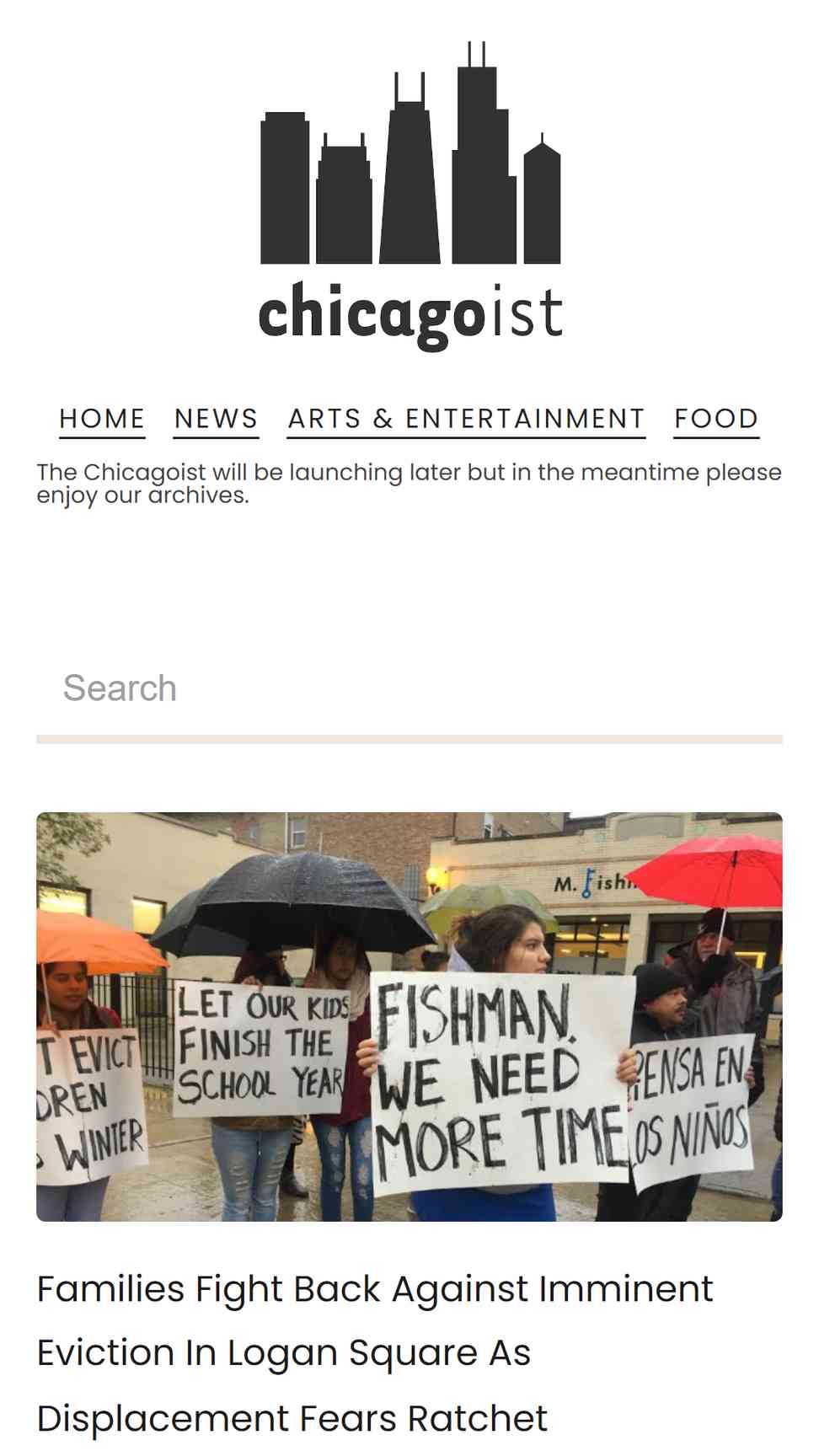Go to the Home page
The image size is (819, 1456).
[x=102, y=419]
